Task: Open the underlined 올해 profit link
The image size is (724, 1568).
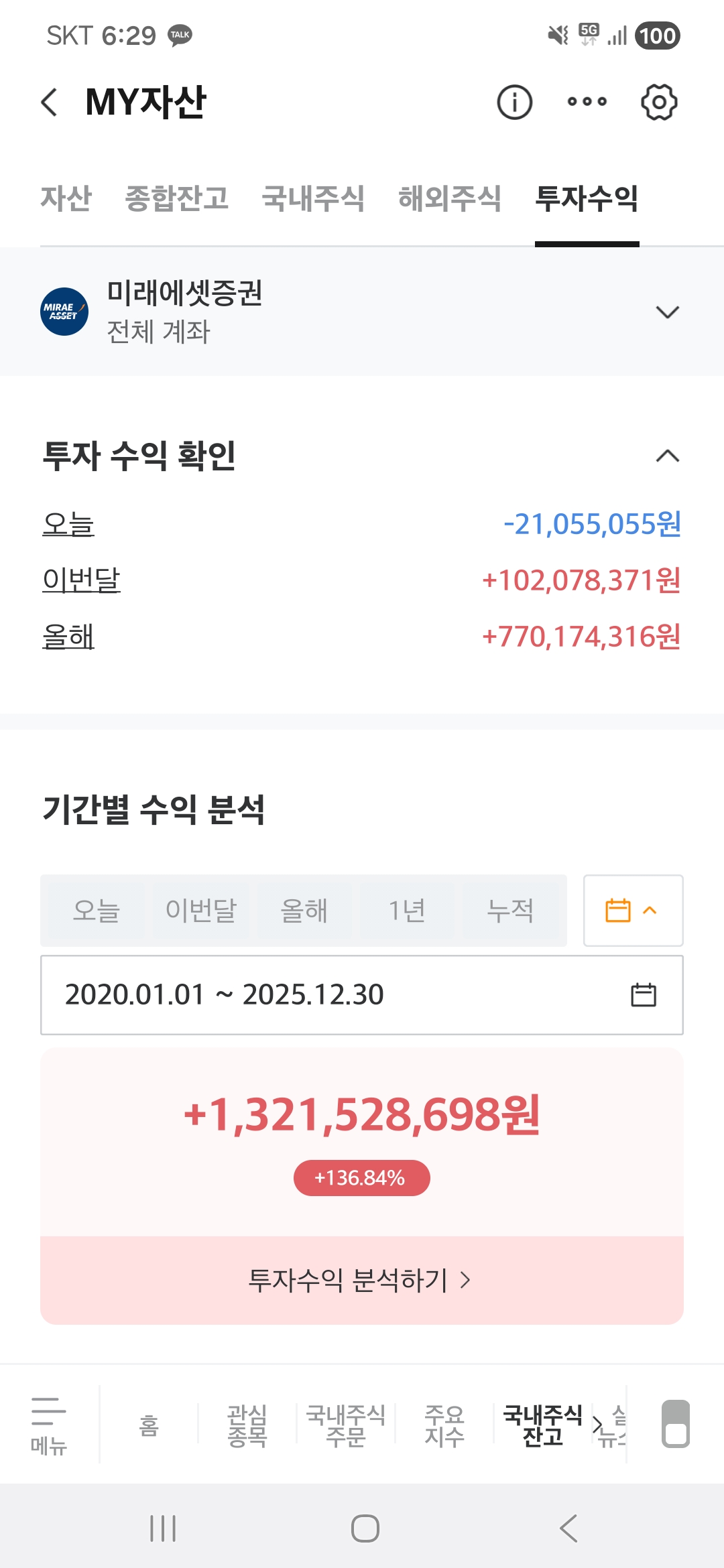Action: [x=68, y=637]
